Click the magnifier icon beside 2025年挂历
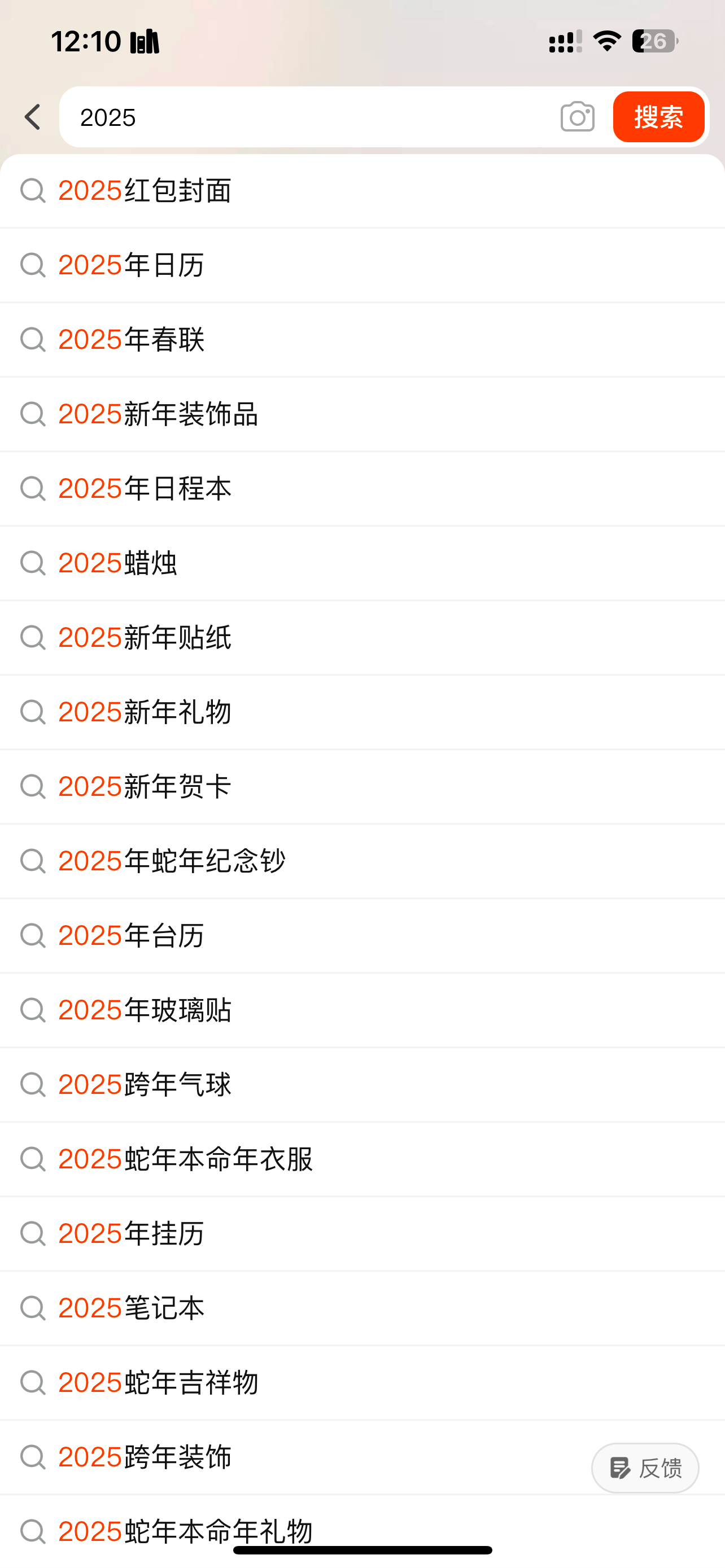Image resolution: width=725 pixels, height=1568 pixels. pyautogui.click(x=32, y=1234)
